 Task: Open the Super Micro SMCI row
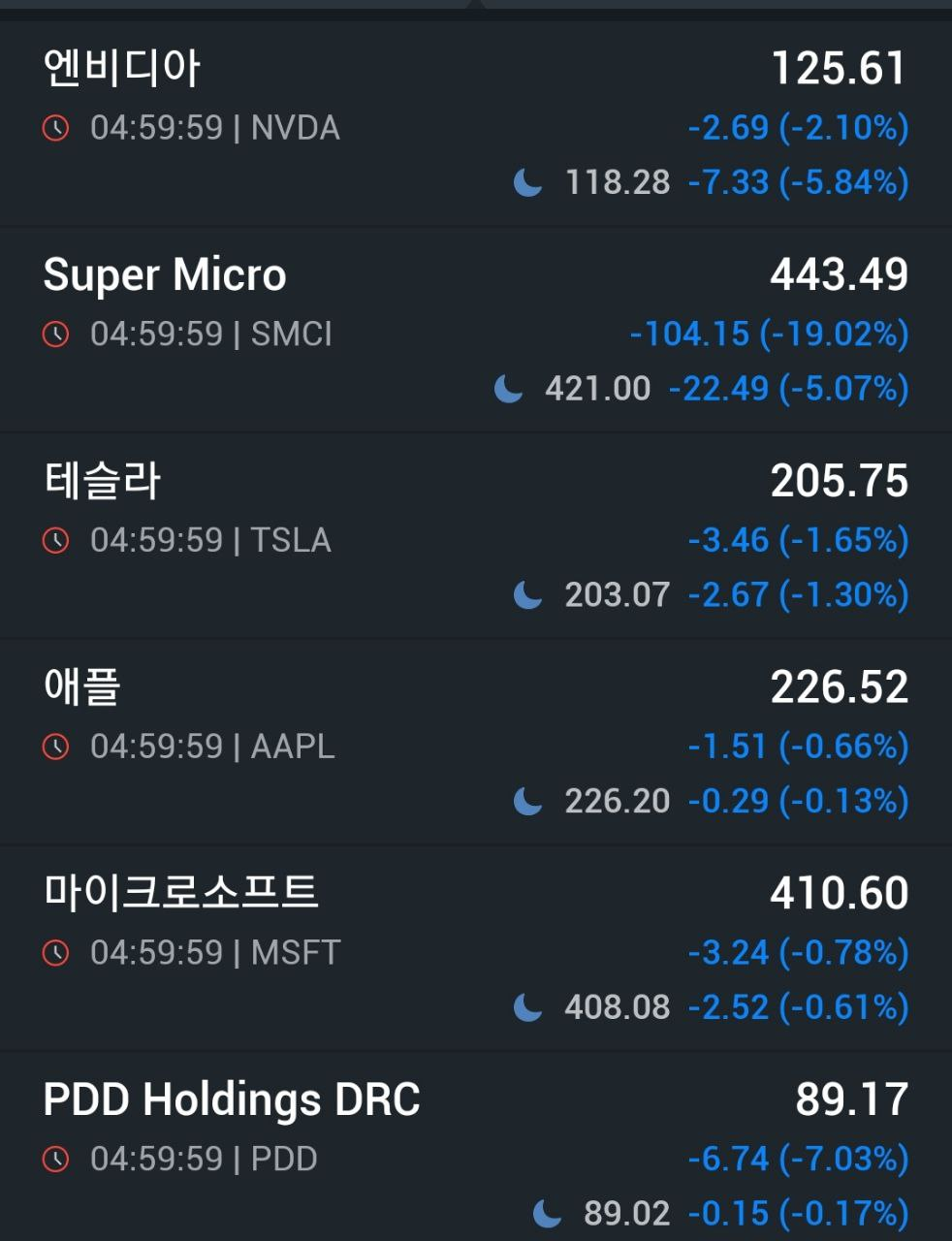coord(476,330)
